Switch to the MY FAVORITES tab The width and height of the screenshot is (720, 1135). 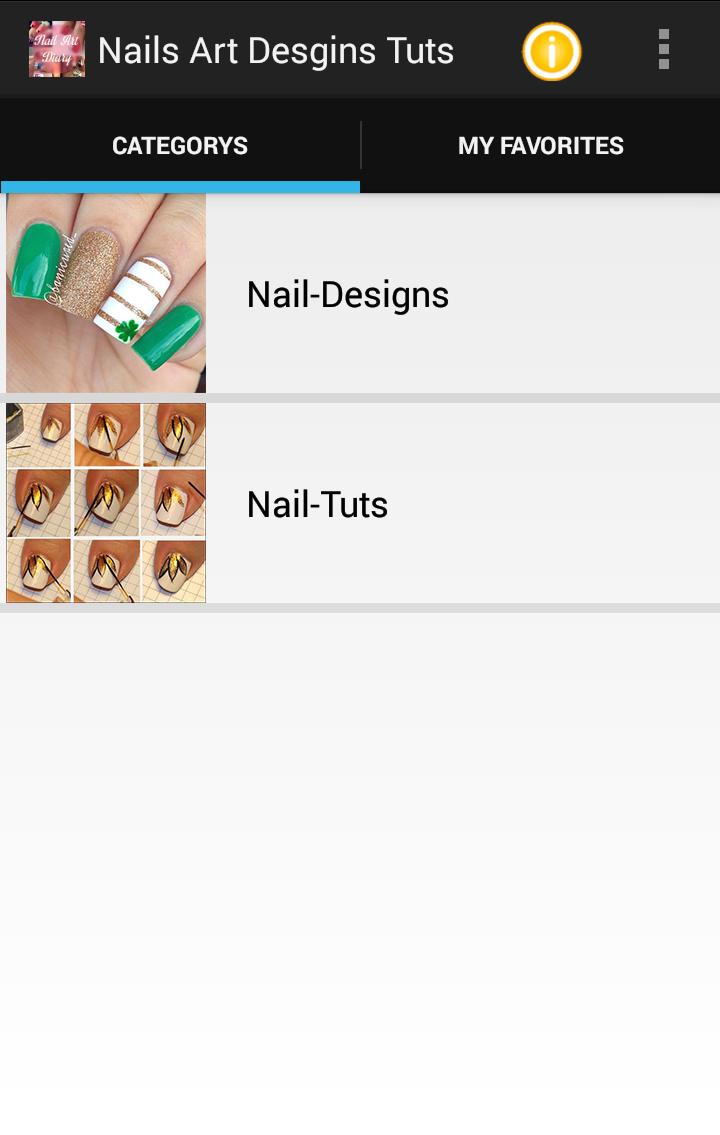click(540, 146)
